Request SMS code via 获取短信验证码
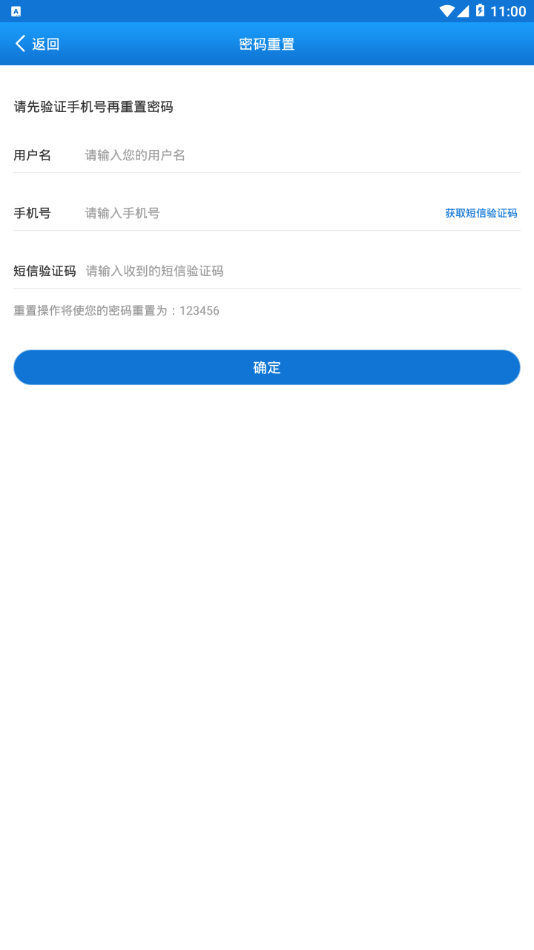The image size is (534, 950). pos(481,213)
